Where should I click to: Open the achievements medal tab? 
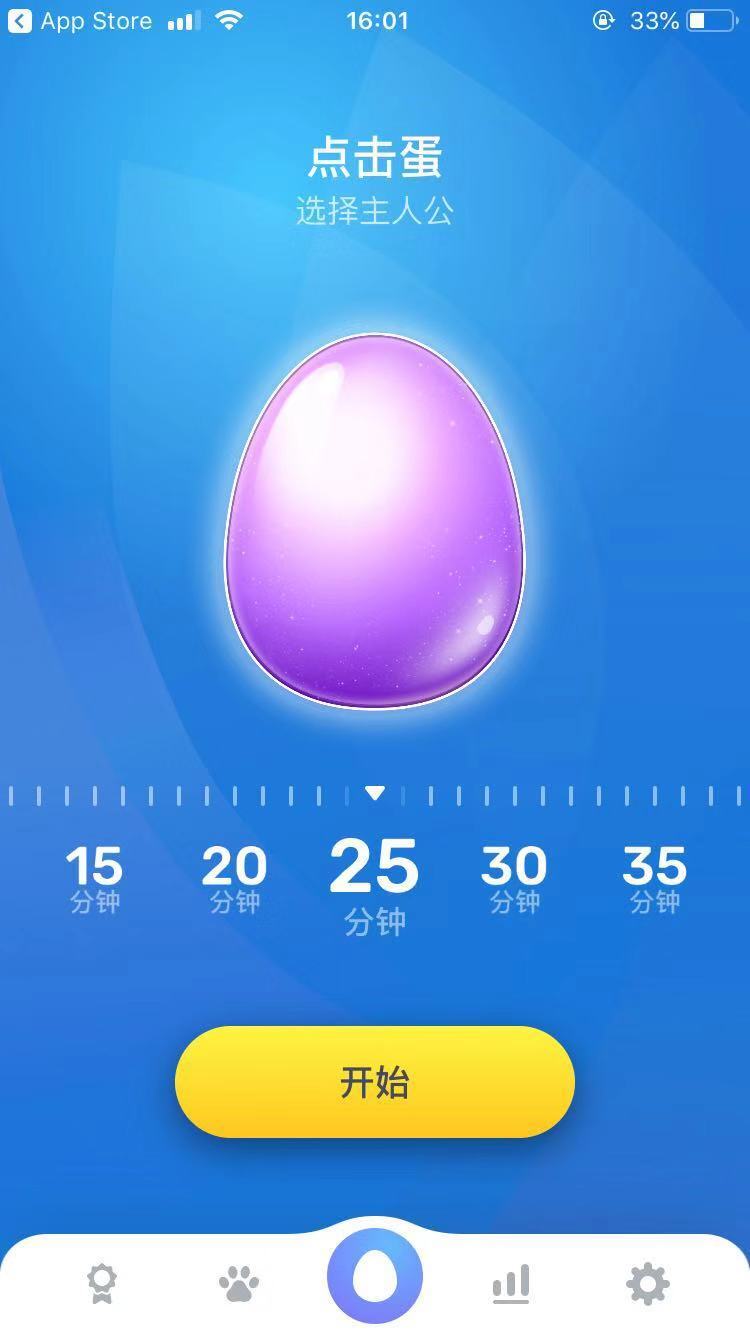point(101,1283)
